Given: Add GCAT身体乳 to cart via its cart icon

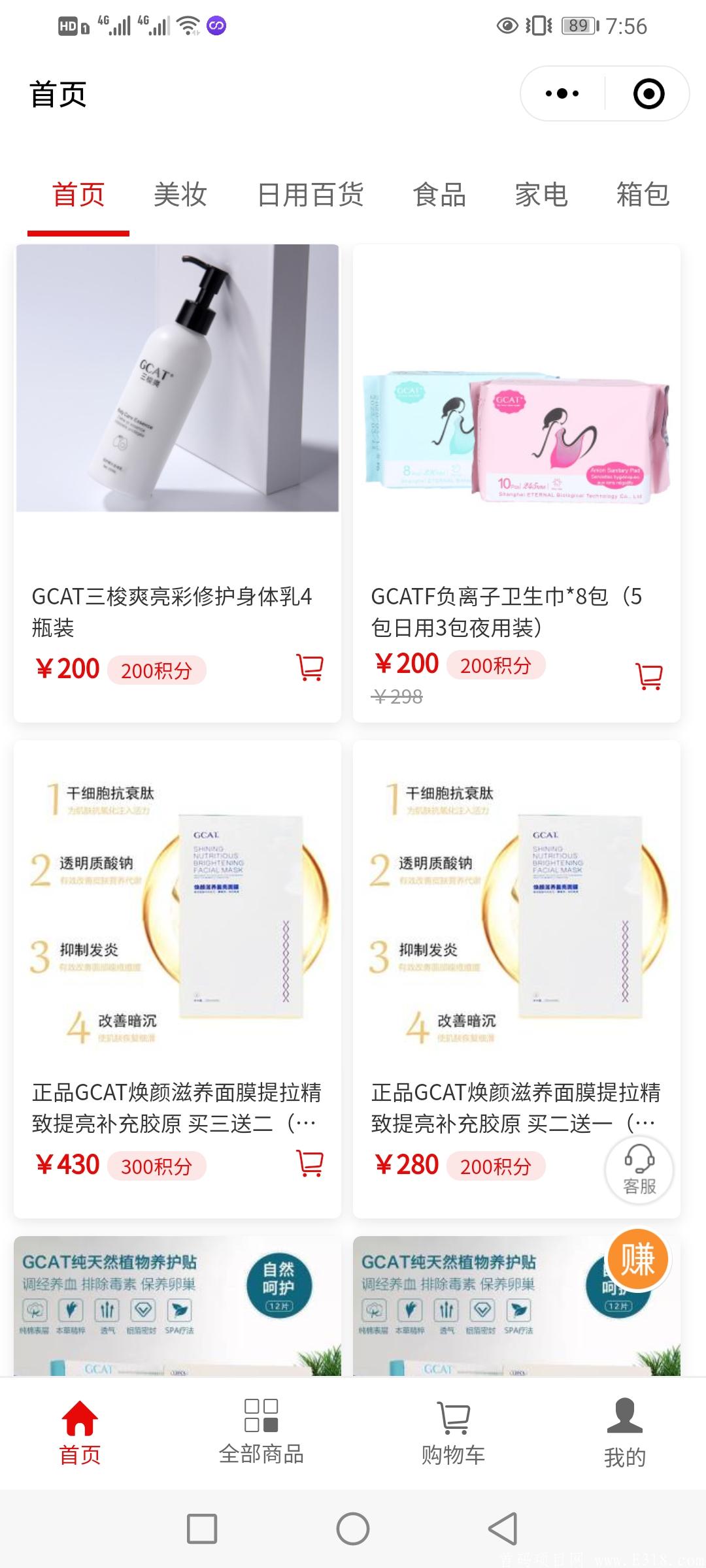Looking at the screenshot, I should (x=309, y=668).
